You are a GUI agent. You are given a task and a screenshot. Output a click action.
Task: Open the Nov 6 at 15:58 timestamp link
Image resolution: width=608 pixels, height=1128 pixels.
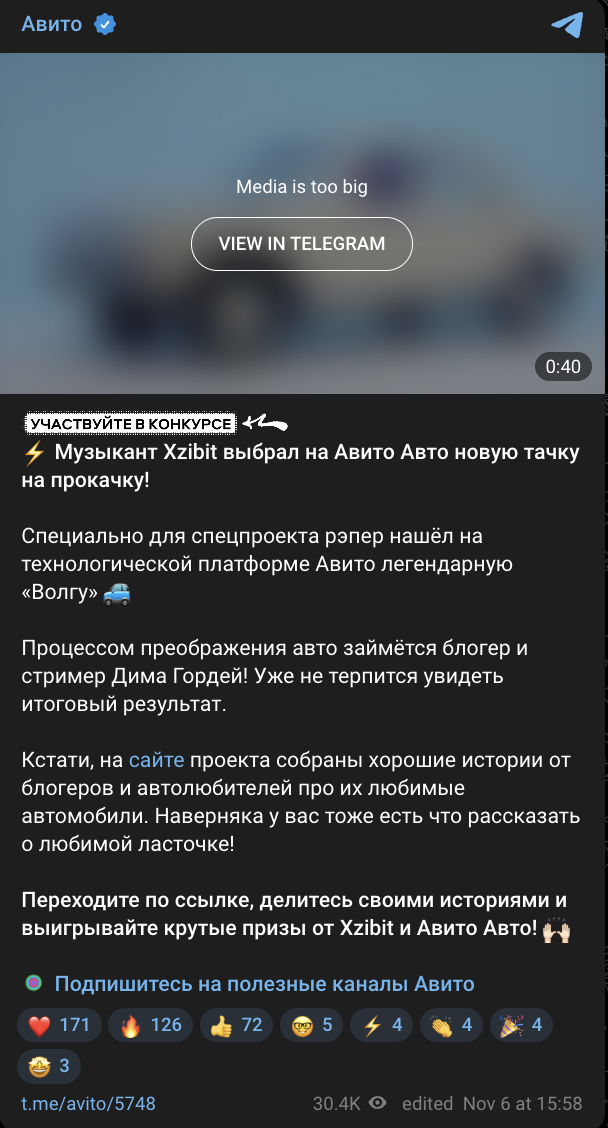click(x=522, y=1104)
